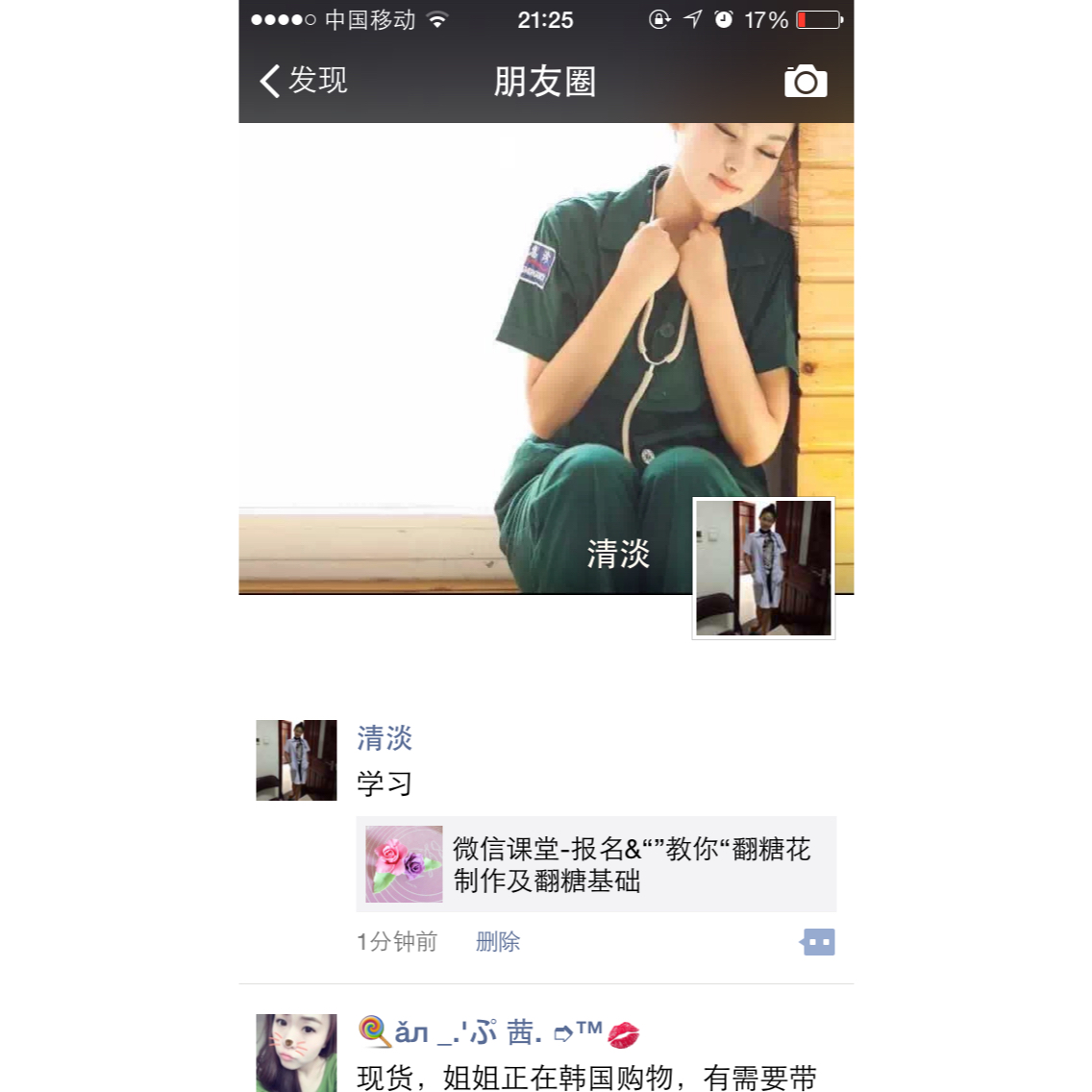Open the shared 微信课堂 翻糖花 article

[x=596, y=864]
